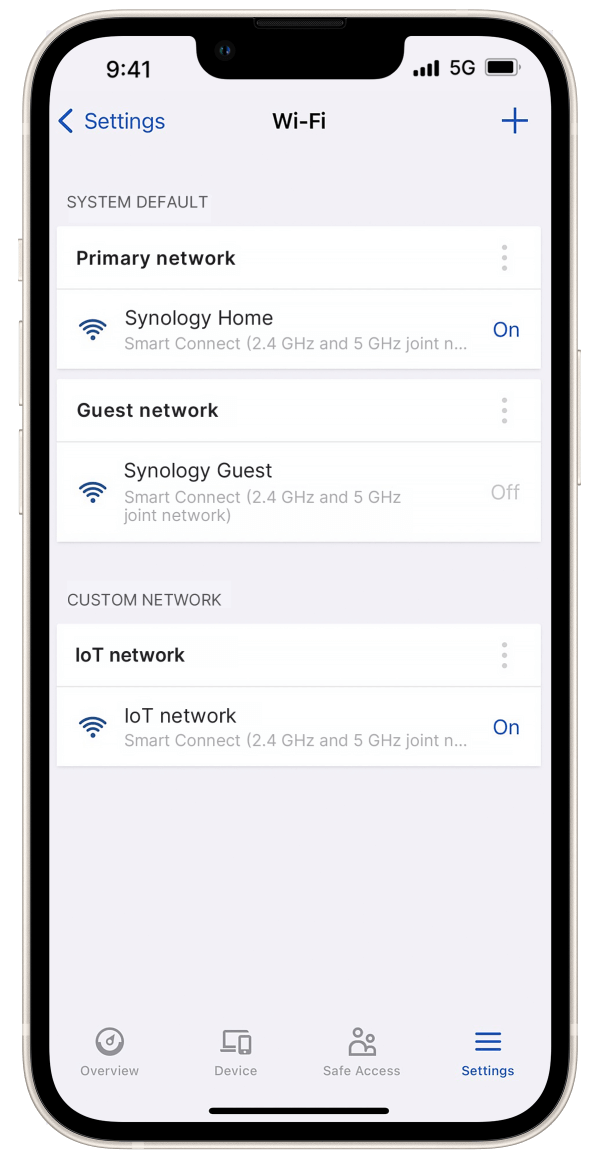This screenshot has height=1158, width=601.
Task: Go back to Settings
Action: click(111, 122)
